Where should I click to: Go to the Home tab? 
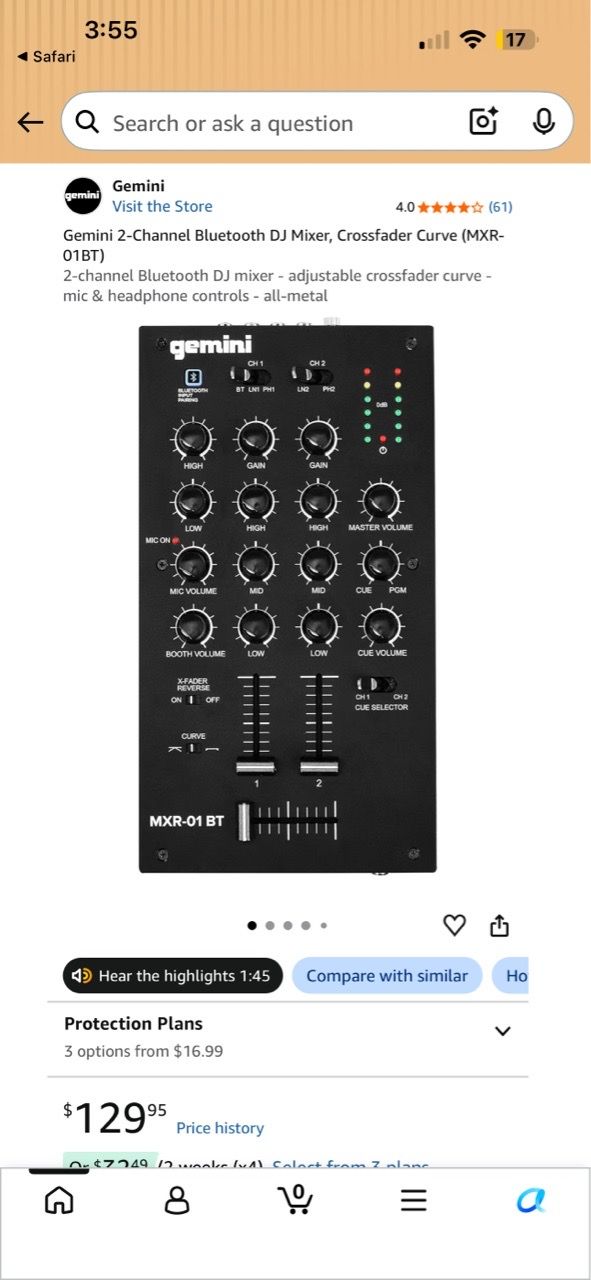tap(59, 1200)
